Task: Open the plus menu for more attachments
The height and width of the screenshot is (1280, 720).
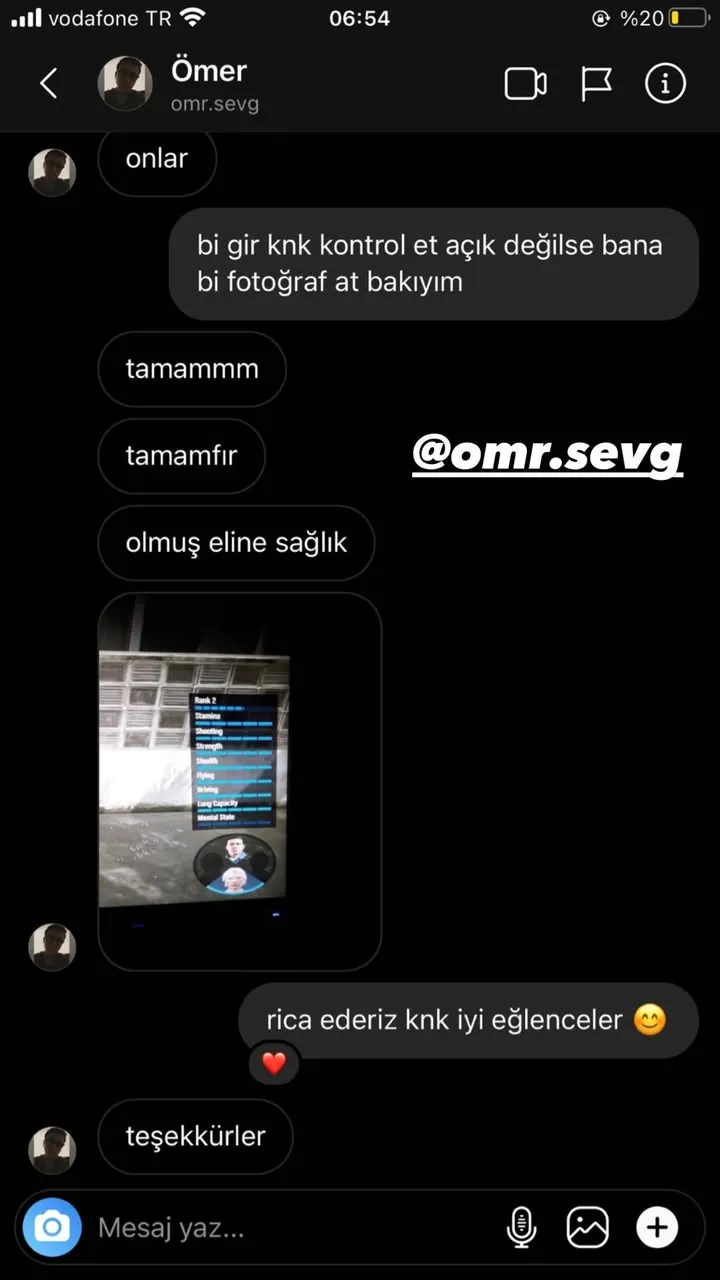Action: (x=657, y=1227)
